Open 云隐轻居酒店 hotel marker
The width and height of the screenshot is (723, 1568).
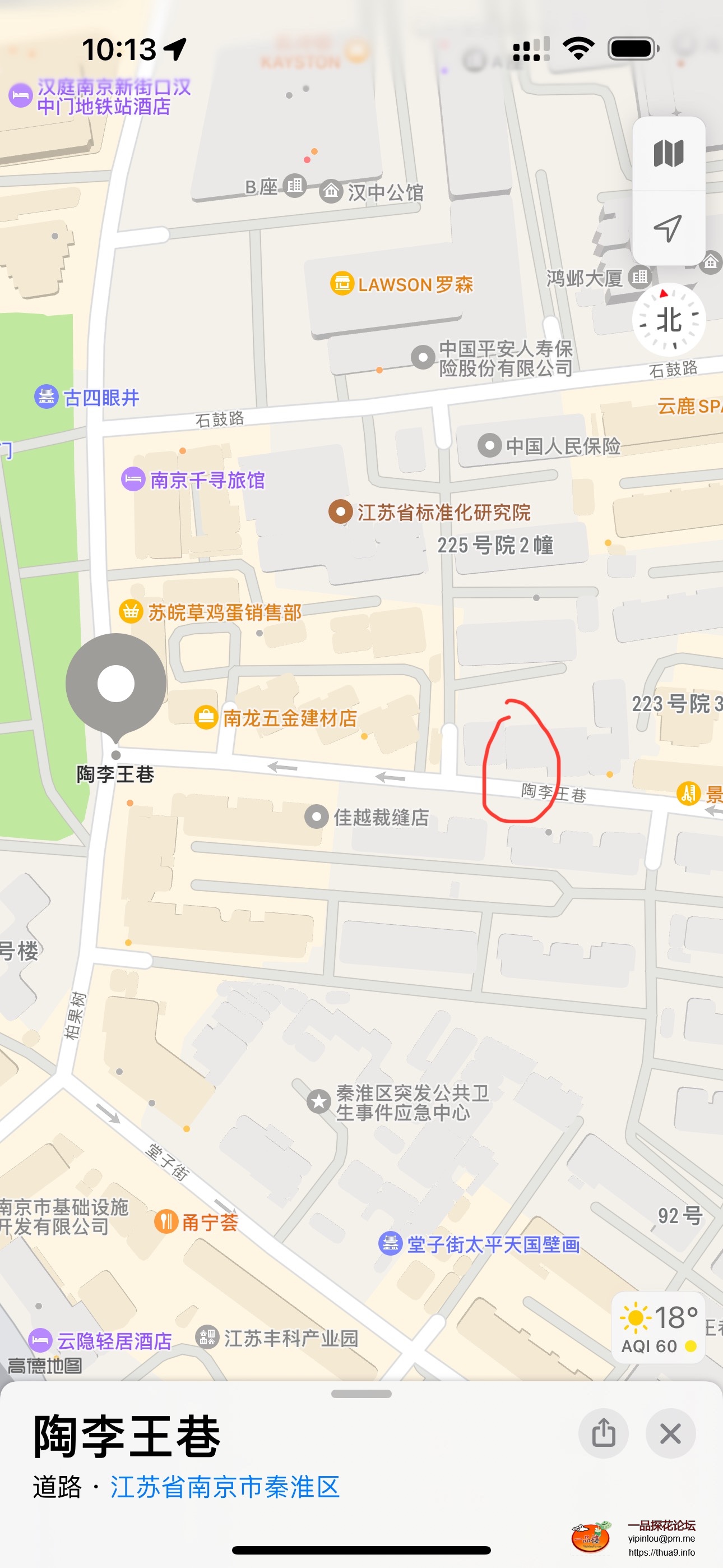click(x=40, y=1340)
